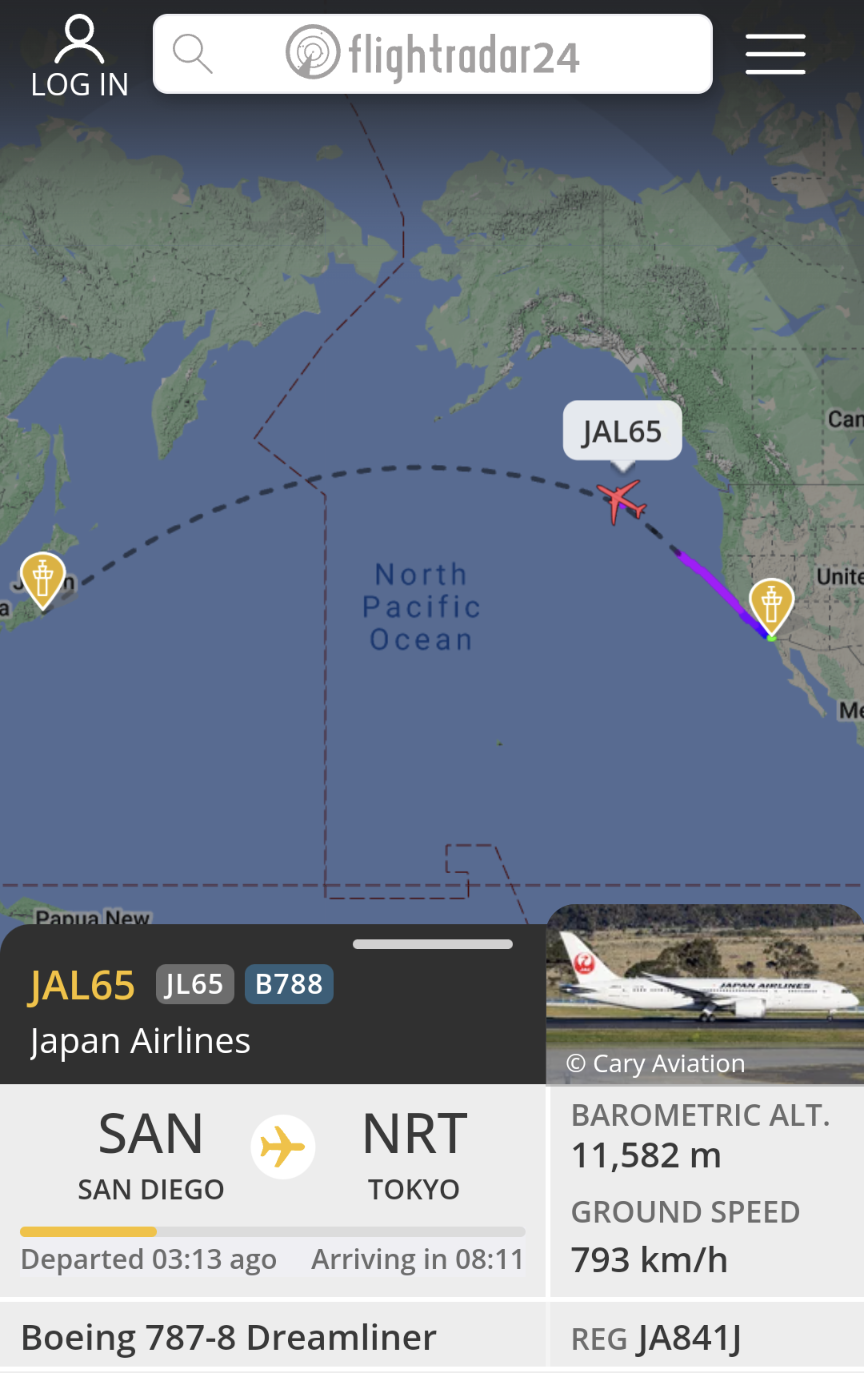Tap the red JAL65 airplane on the map
Screen dimensions: 864x1373
(621, 498)
